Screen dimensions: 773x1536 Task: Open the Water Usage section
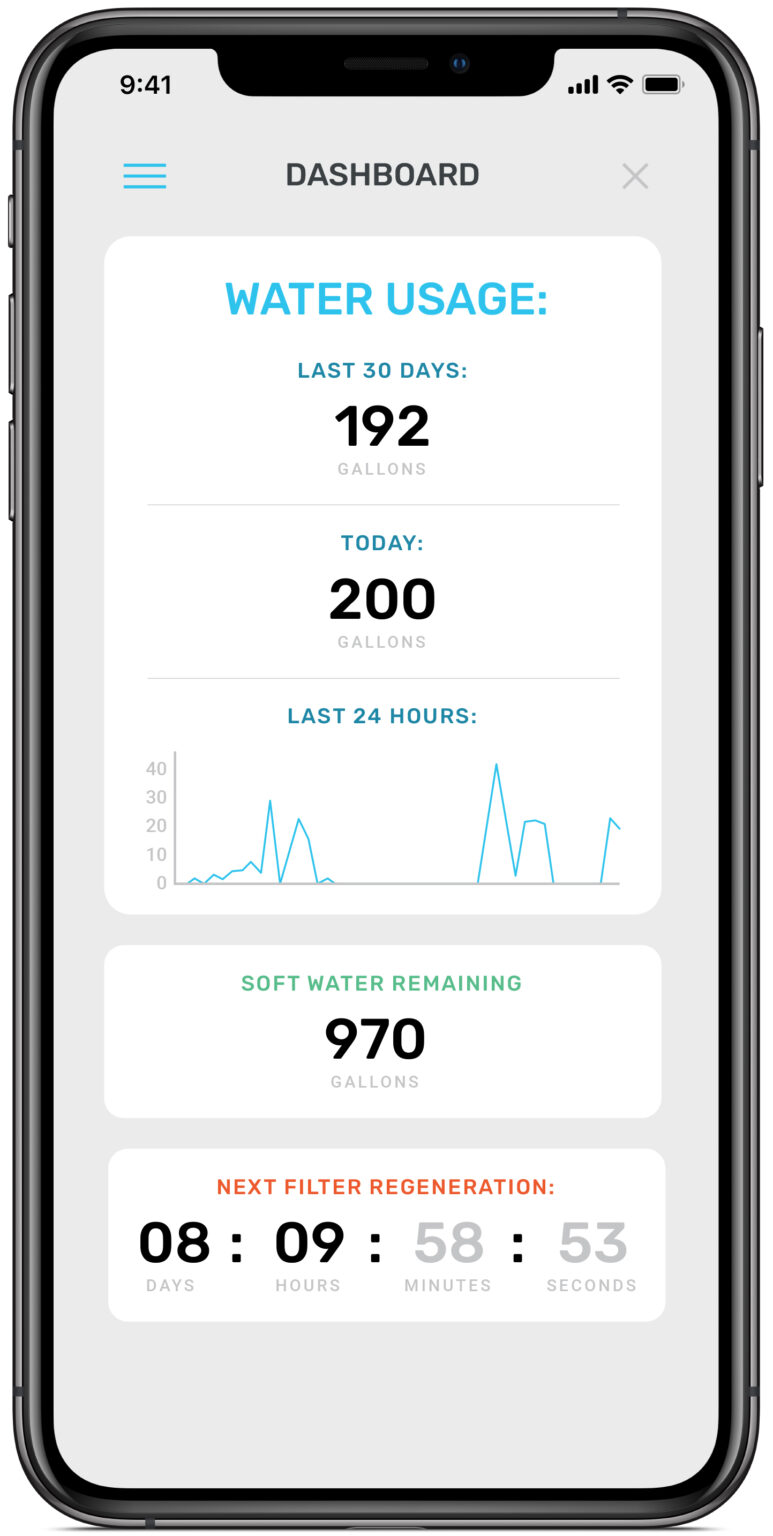pyautogui.click(x=386, y=299)
